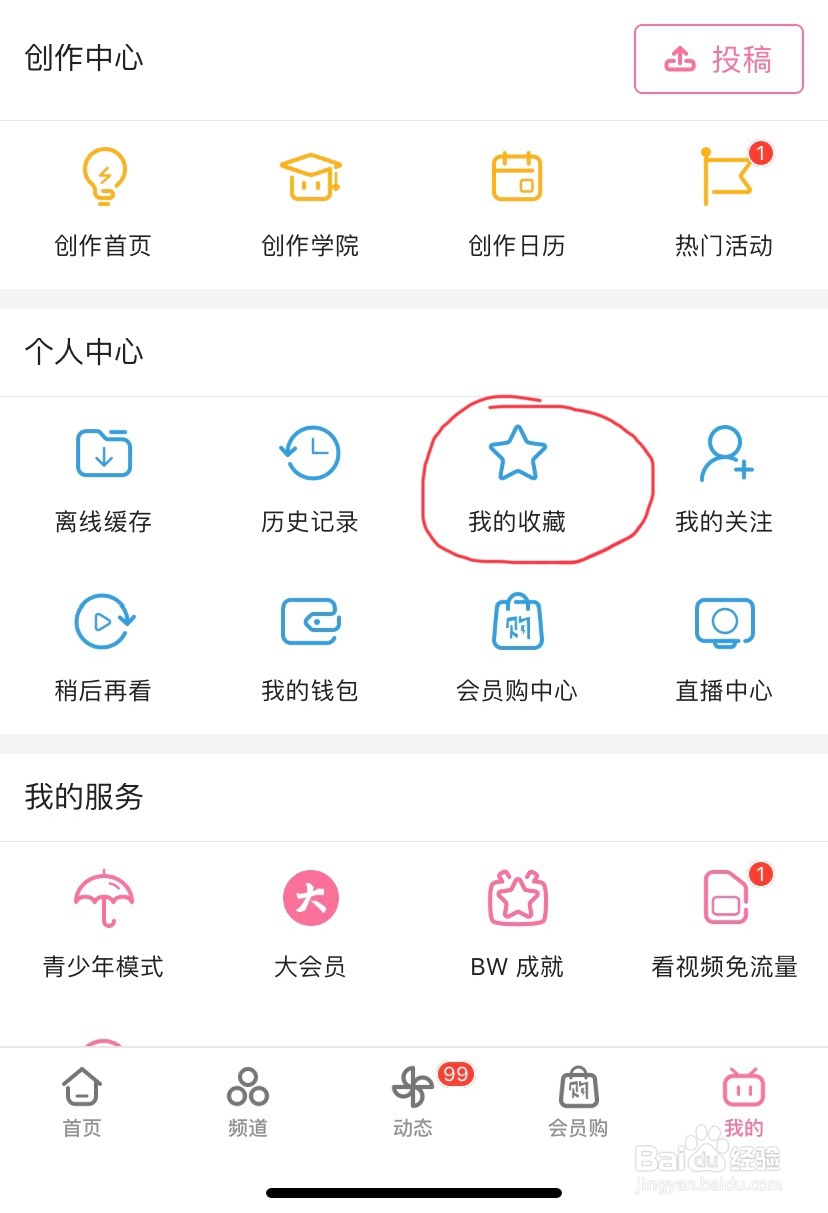Open 创作学院 creation academy
Image resolution: width=828 pixels, height=1213 pixels.
(x=310, y=200)
